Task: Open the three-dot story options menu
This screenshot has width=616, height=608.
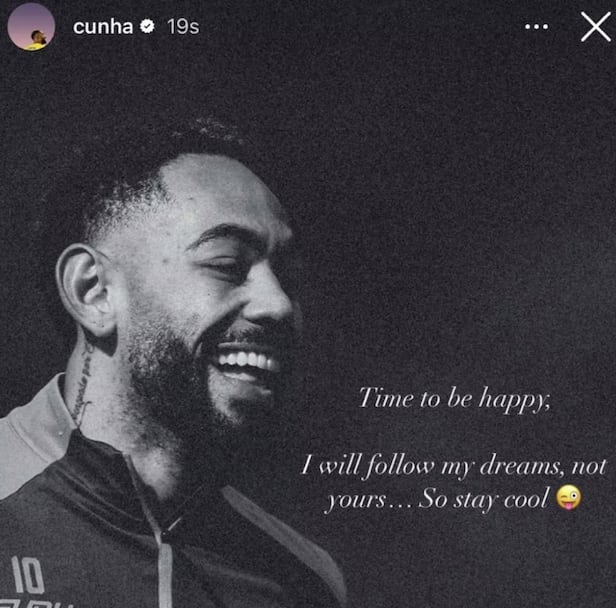Action: point(537,27)
